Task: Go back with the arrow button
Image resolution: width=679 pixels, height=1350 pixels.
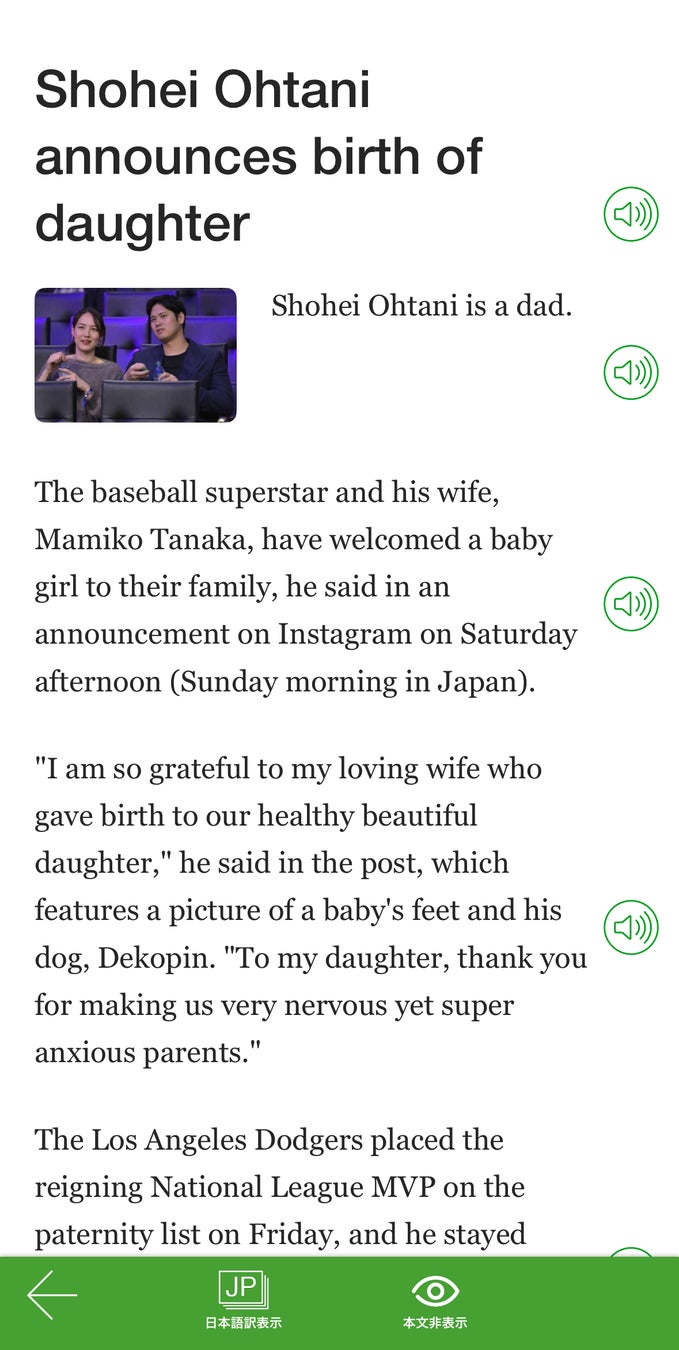Action: (52, 1295)
